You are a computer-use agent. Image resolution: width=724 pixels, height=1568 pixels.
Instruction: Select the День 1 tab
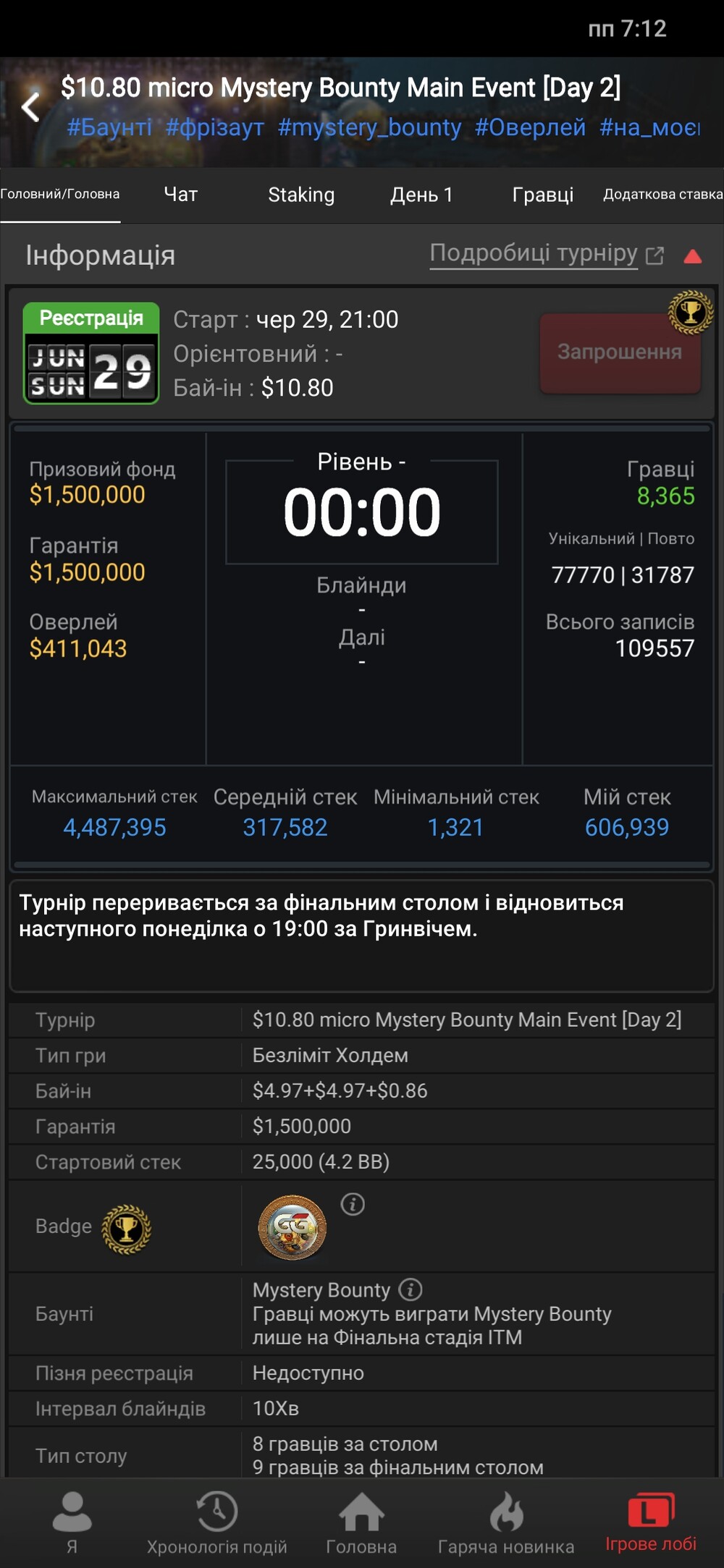pyautogui.click(x=421, y=195)
